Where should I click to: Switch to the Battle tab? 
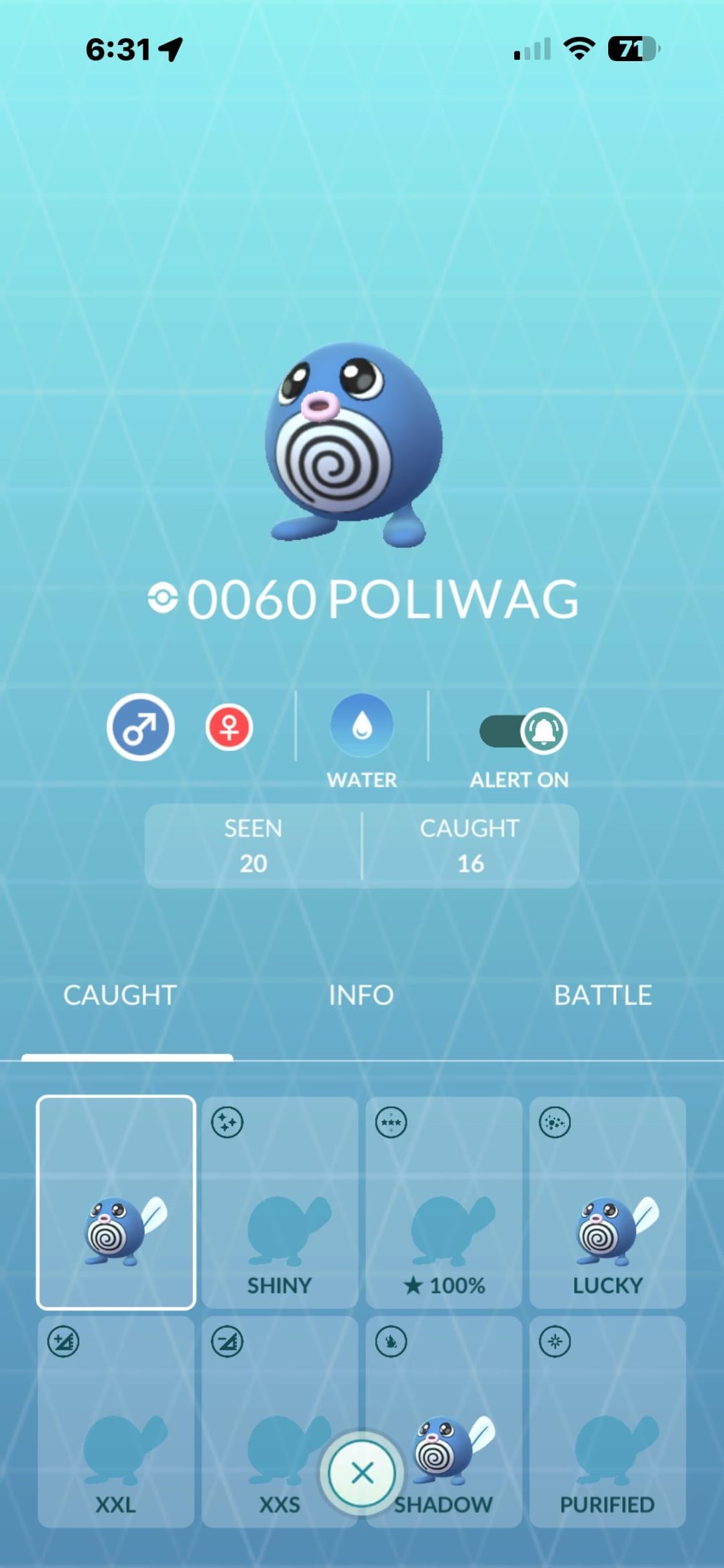coord(603,995)
